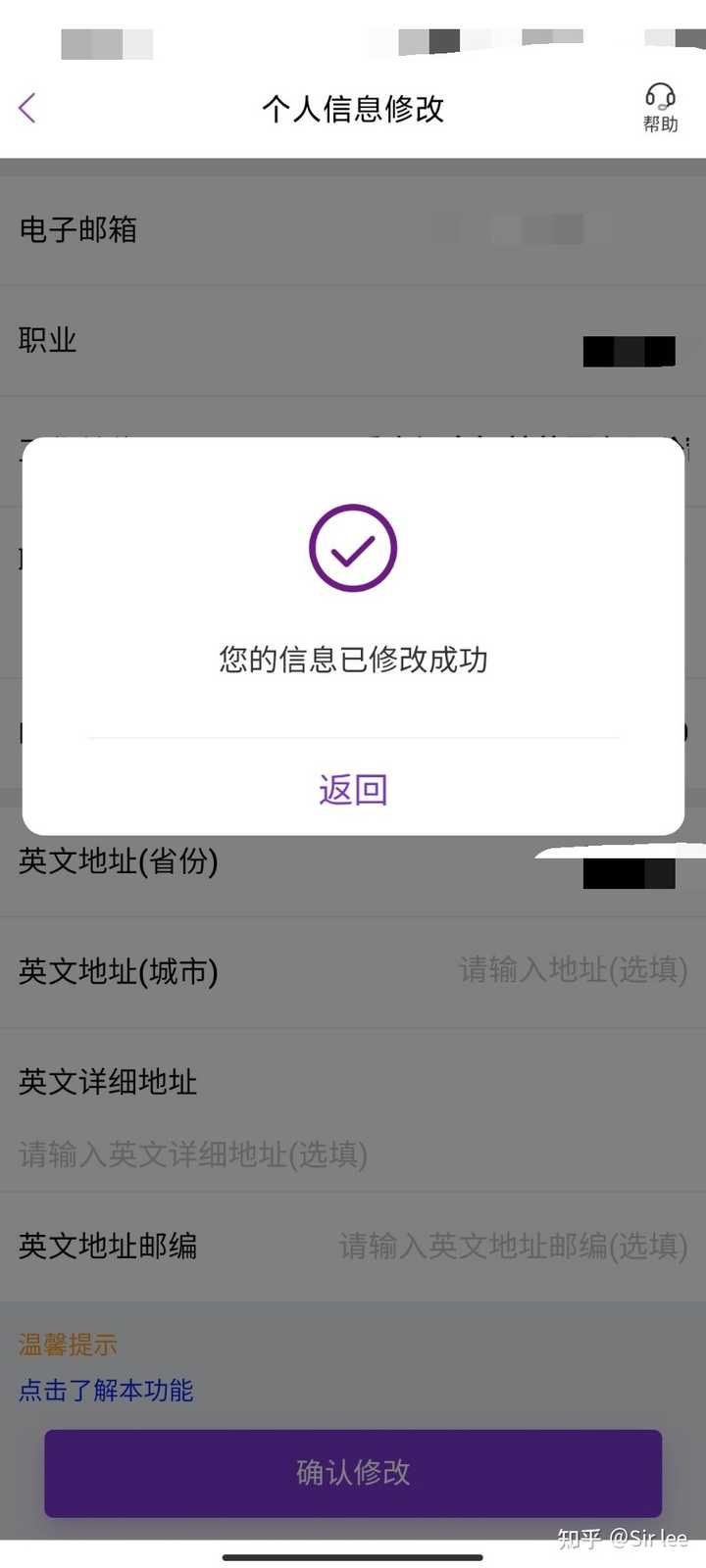
Task: Select the 英文地址邮编 input field
Action: (x=512, y=1246)
